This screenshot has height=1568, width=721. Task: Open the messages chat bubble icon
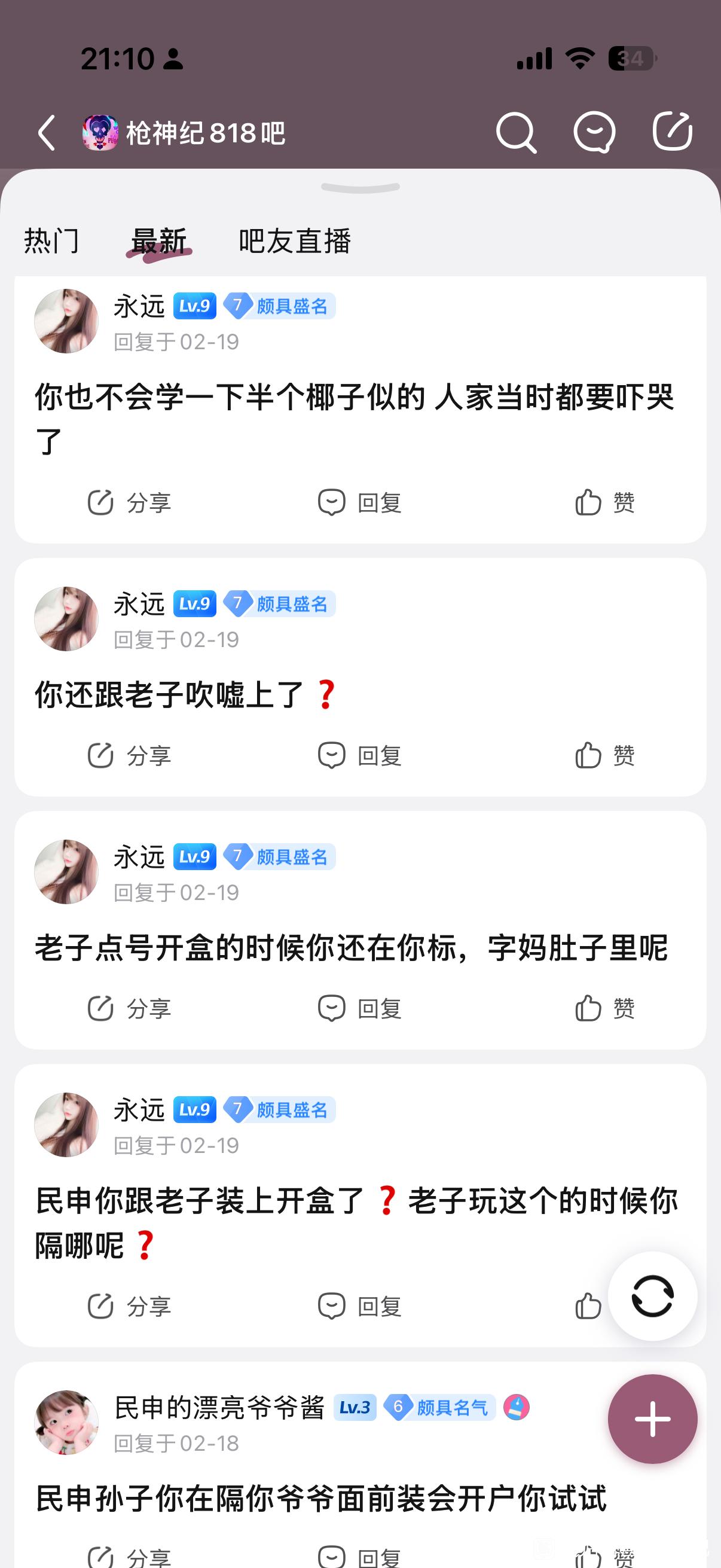tap(594, 132)
